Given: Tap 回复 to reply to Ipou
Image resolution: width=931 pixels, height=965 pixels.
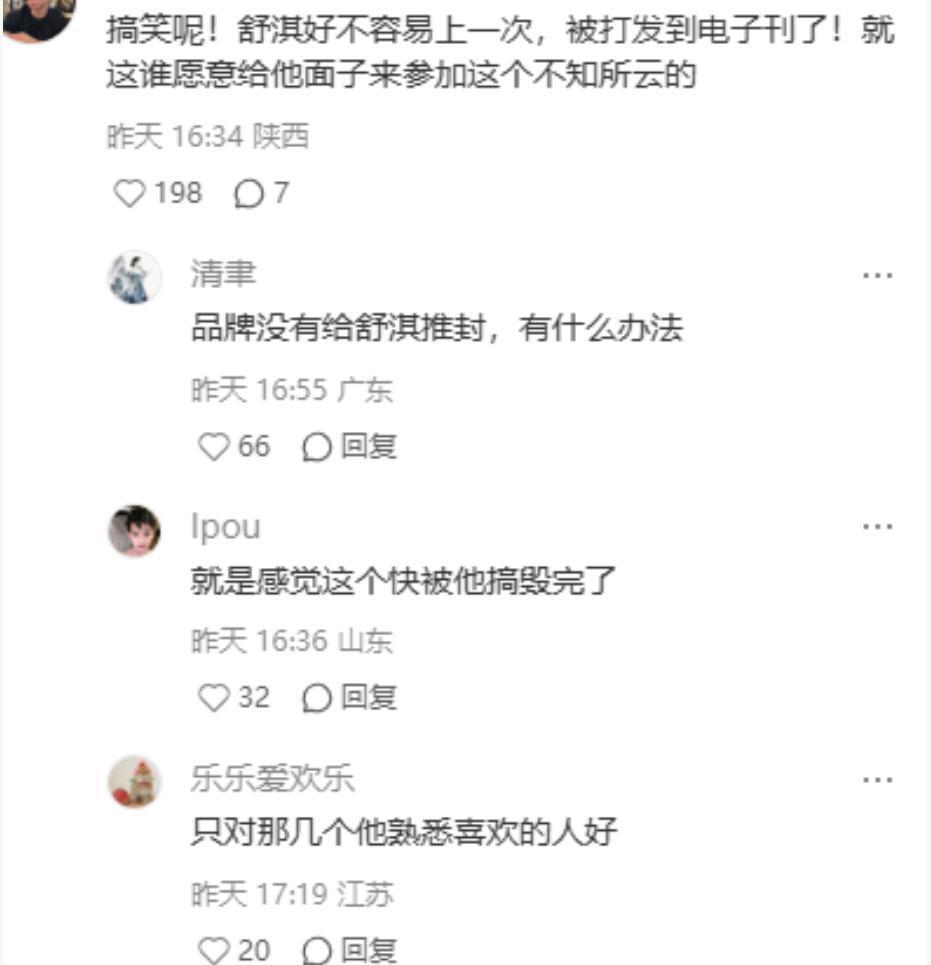Looking at the screenshot, I should (x=369, y=697).
